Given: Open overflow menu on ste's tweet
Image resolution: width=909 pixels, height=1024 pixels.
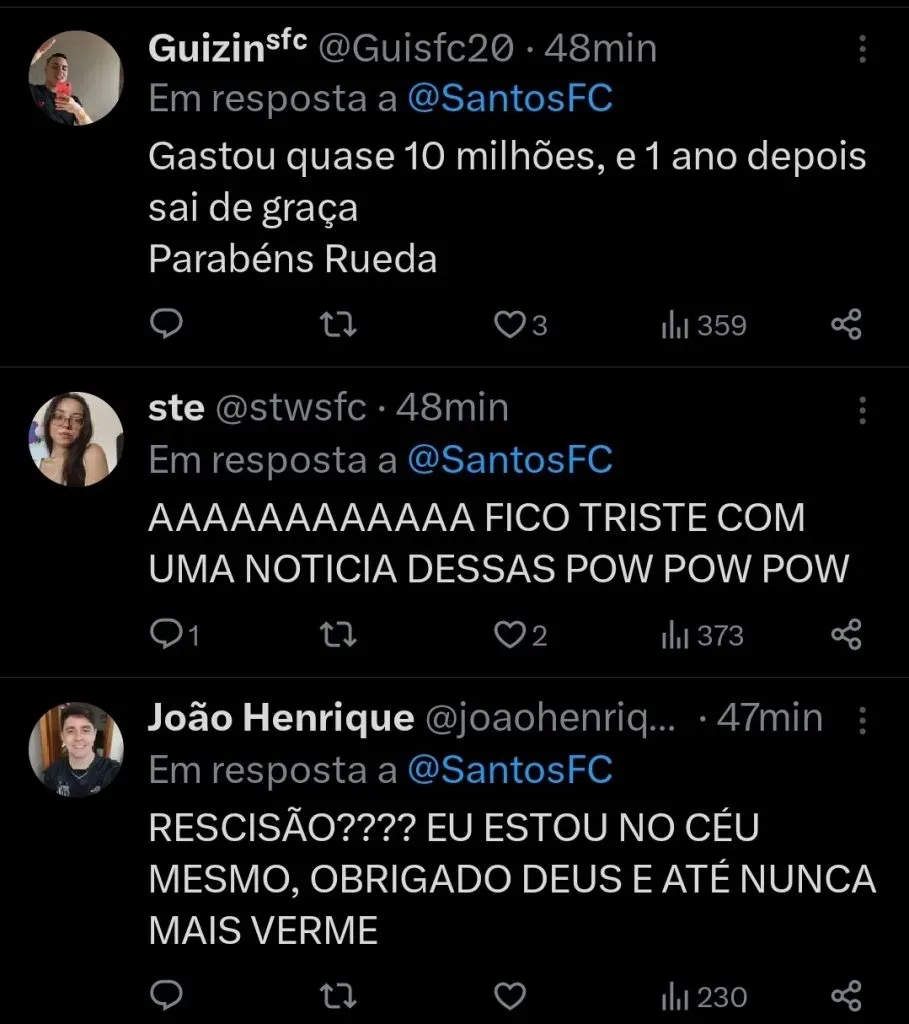Looking at the screenshot, I should [x=863, y=409].
